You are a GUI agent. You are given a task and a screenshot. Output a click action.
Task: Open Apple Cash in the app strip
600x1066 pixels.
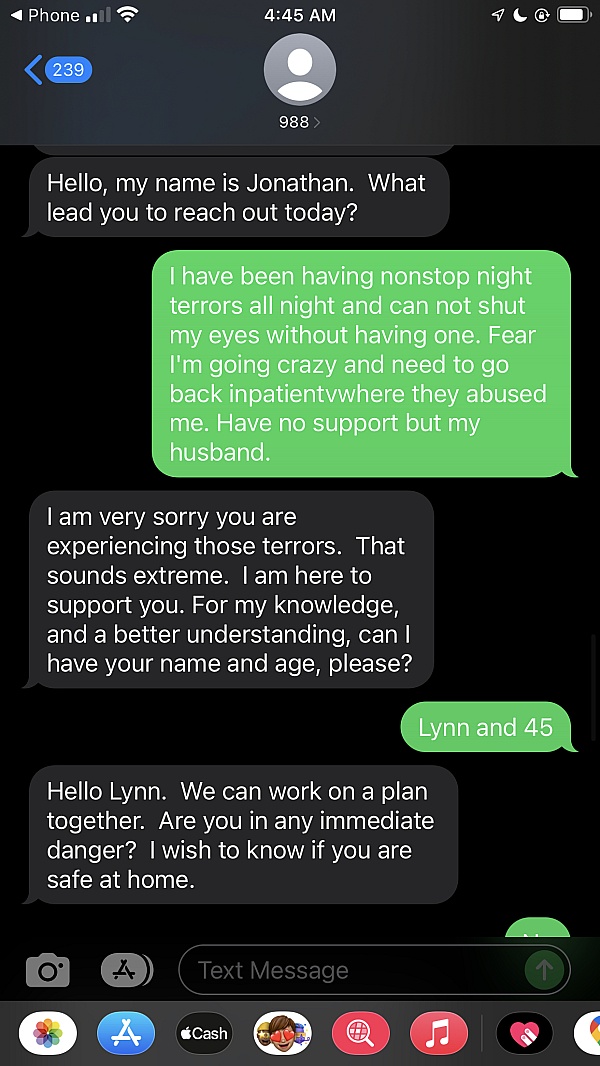pyautogui.click(x=205, y=1033)
